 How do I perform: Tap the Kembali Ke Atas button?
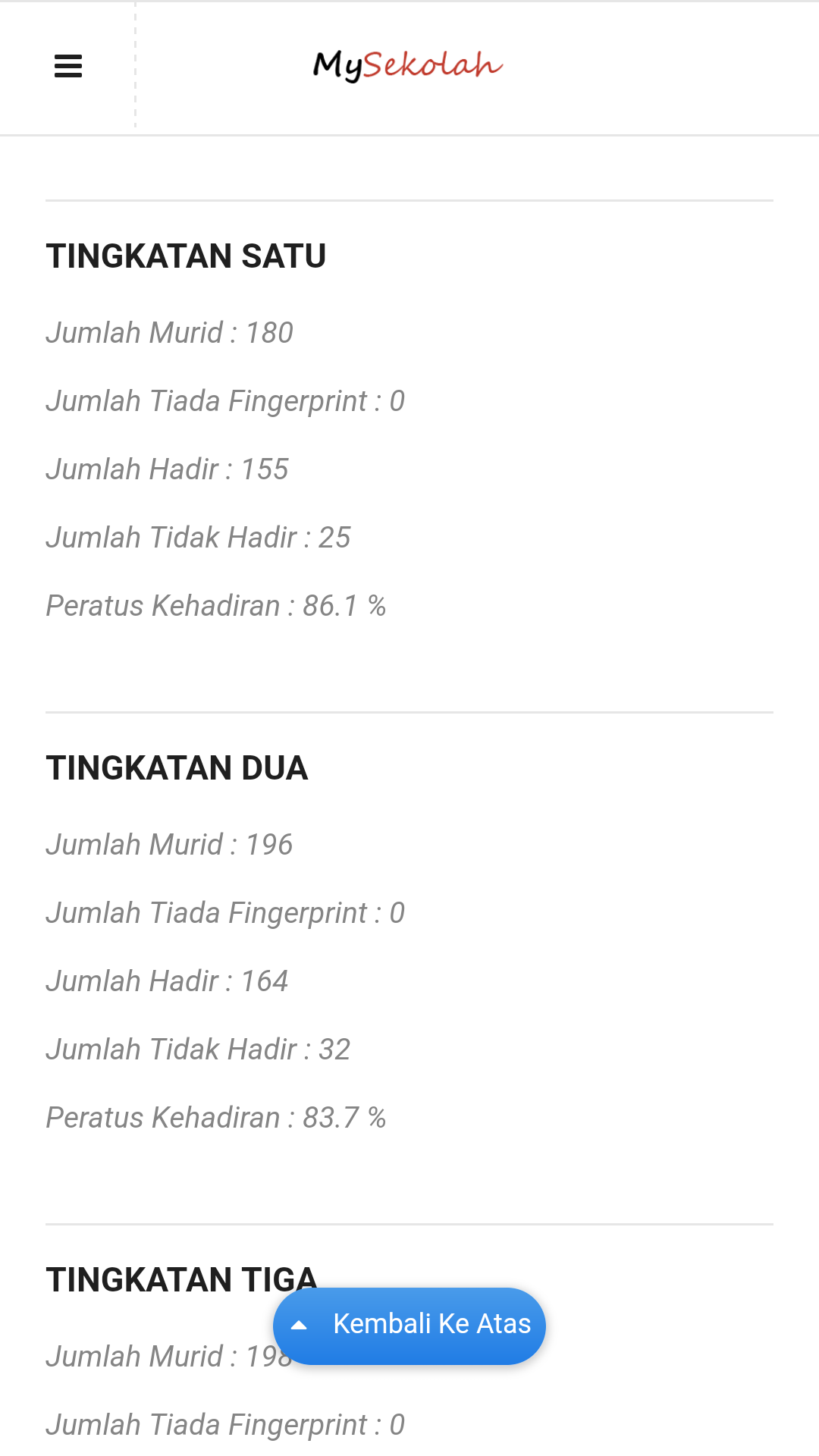coord(409,1325)
